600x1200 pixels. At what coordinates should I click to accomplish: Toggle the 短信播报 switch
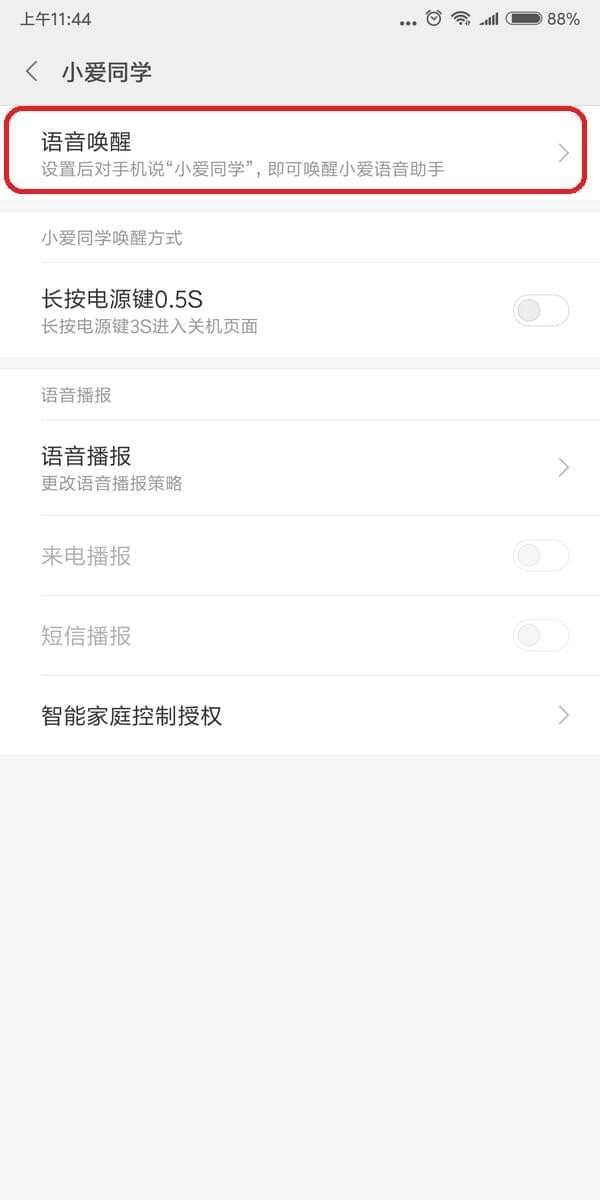540,635
